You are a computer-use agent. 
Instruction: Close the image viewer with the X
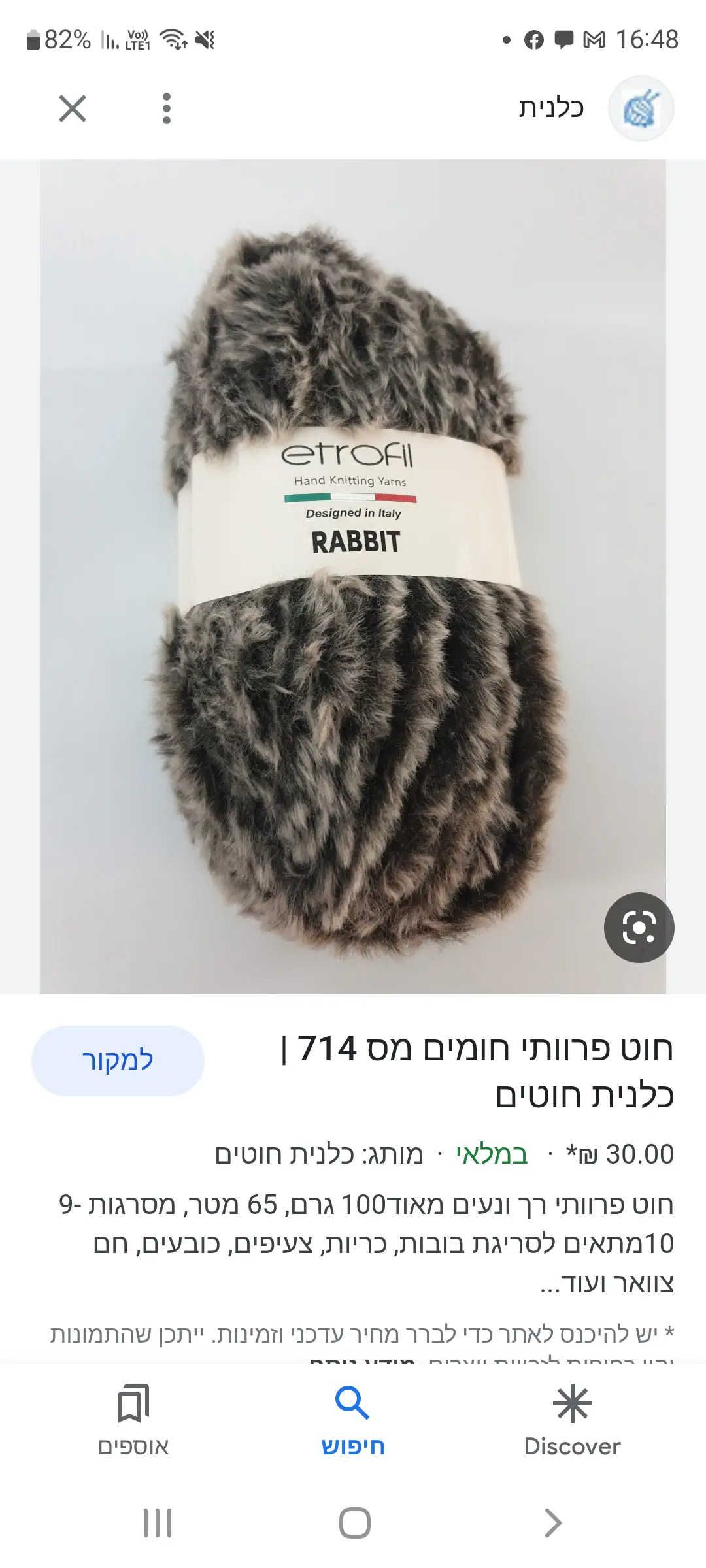point(73,108)
